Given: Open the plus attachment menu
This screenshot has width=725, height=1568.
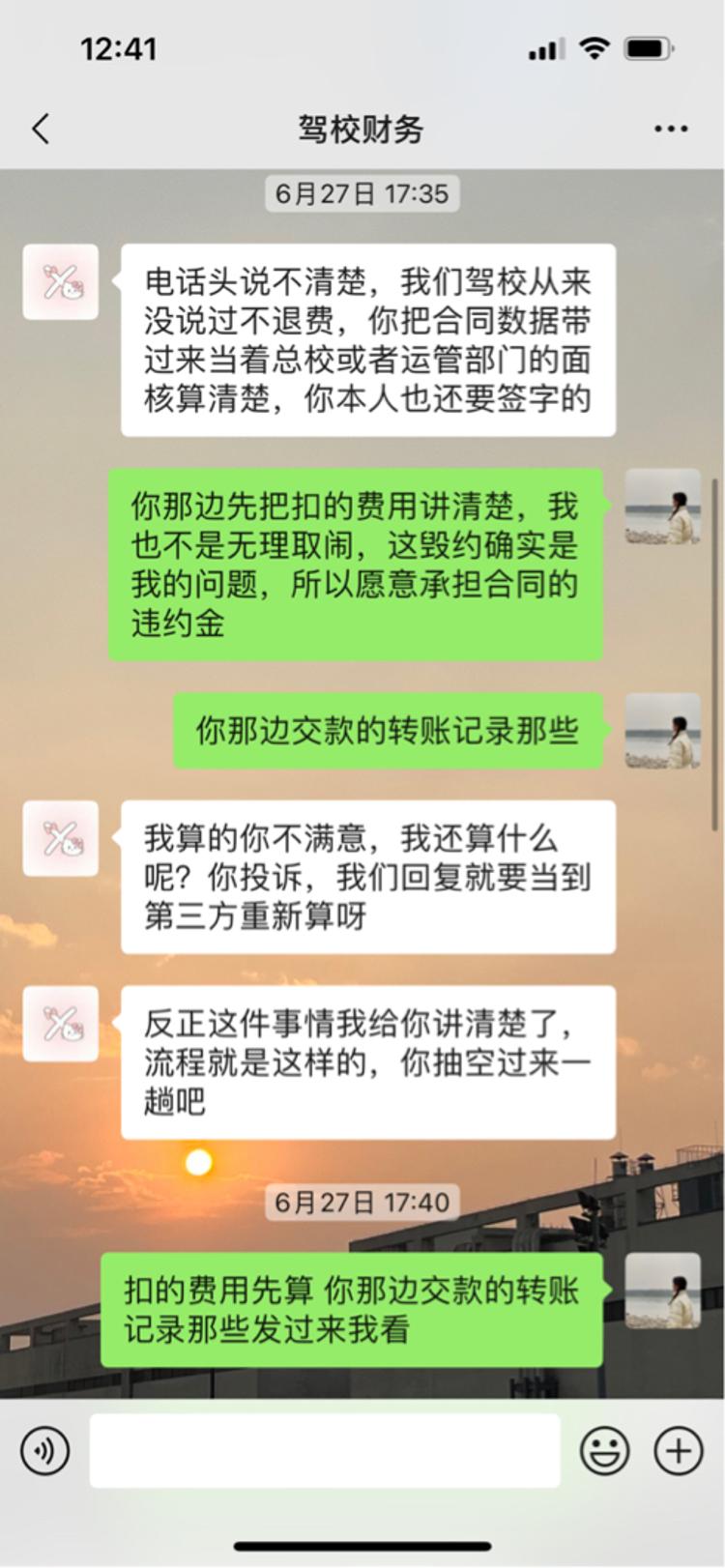Looking at the screenshot, I should [679, 1451].
